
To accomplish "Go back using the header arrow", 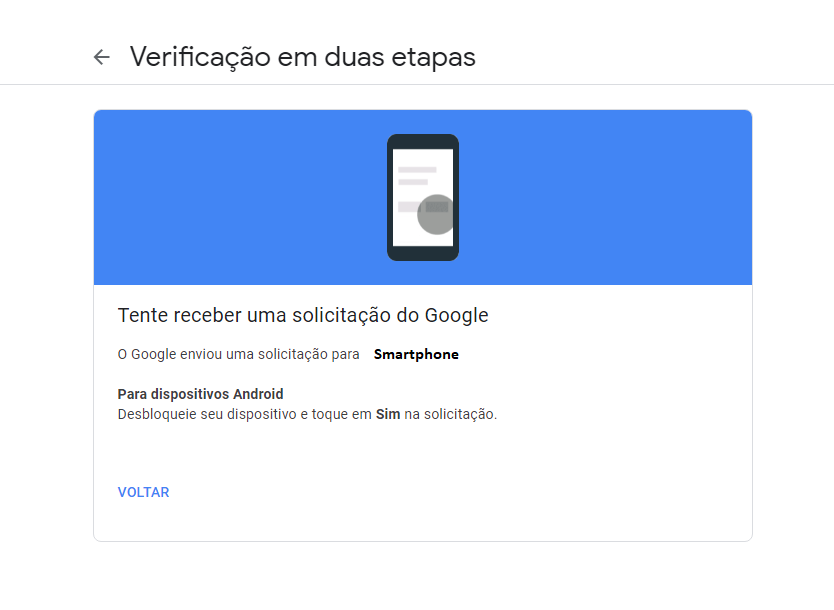I will coord(101,57).
